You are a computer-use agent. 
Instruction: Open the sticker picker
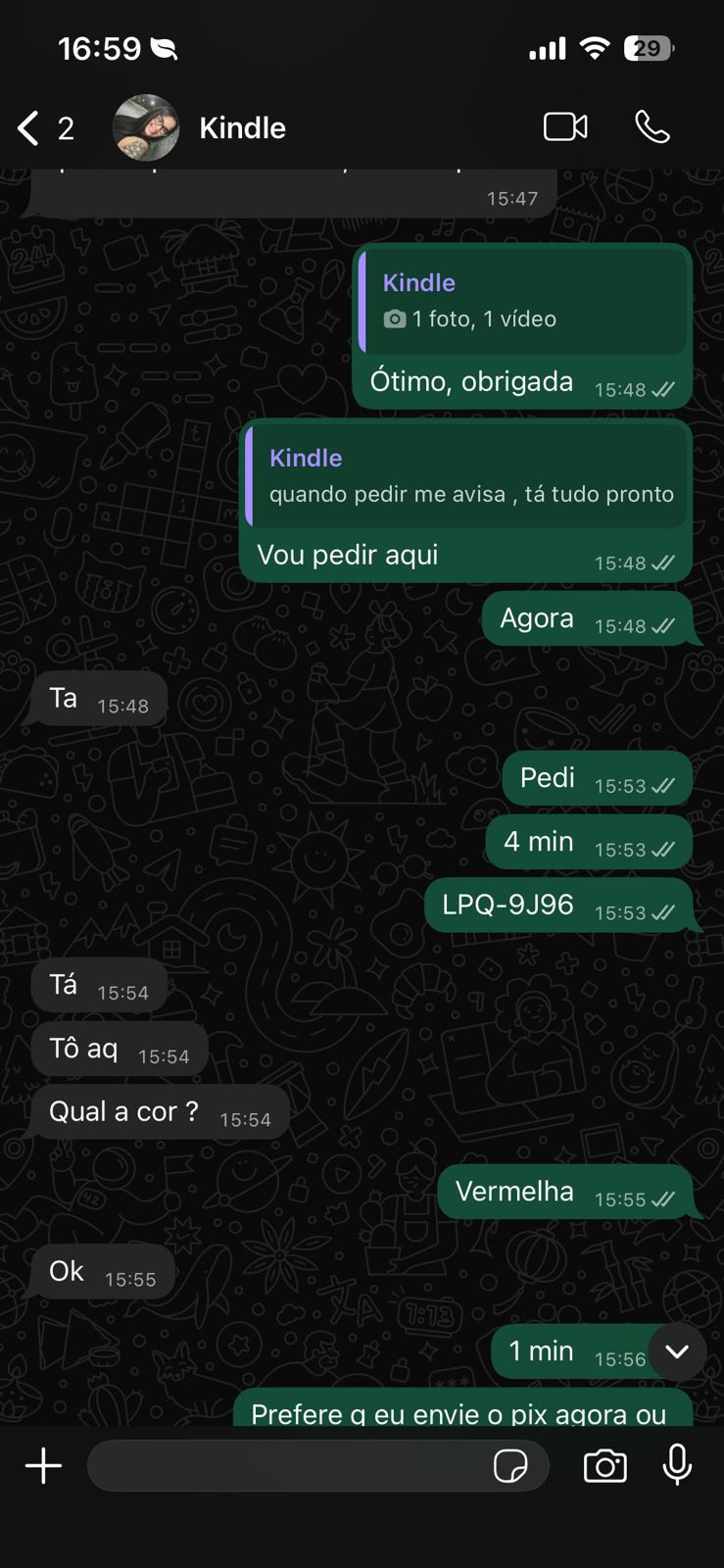(x=510, y=1466)
